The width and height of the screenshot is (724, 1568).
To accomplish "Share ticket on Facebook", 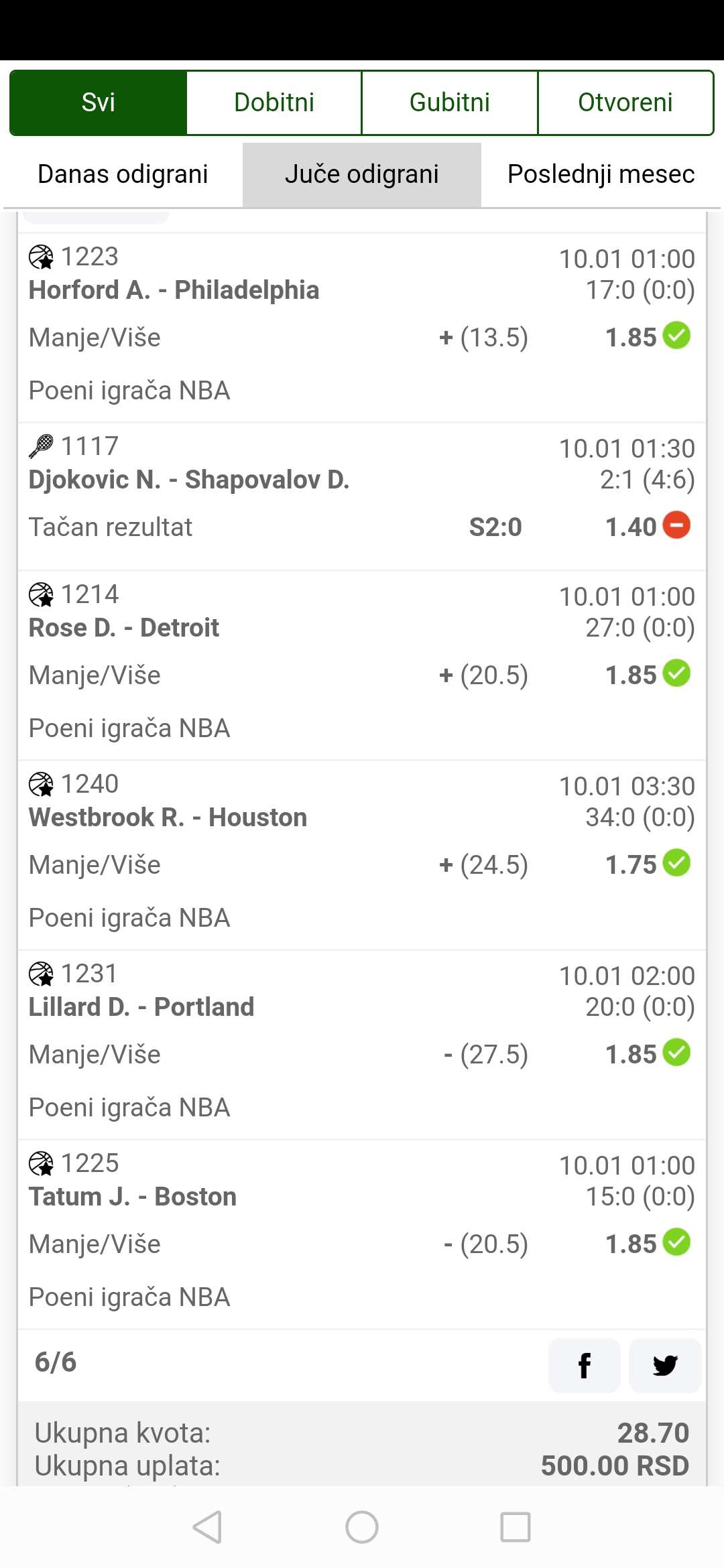I will 585,1365.
